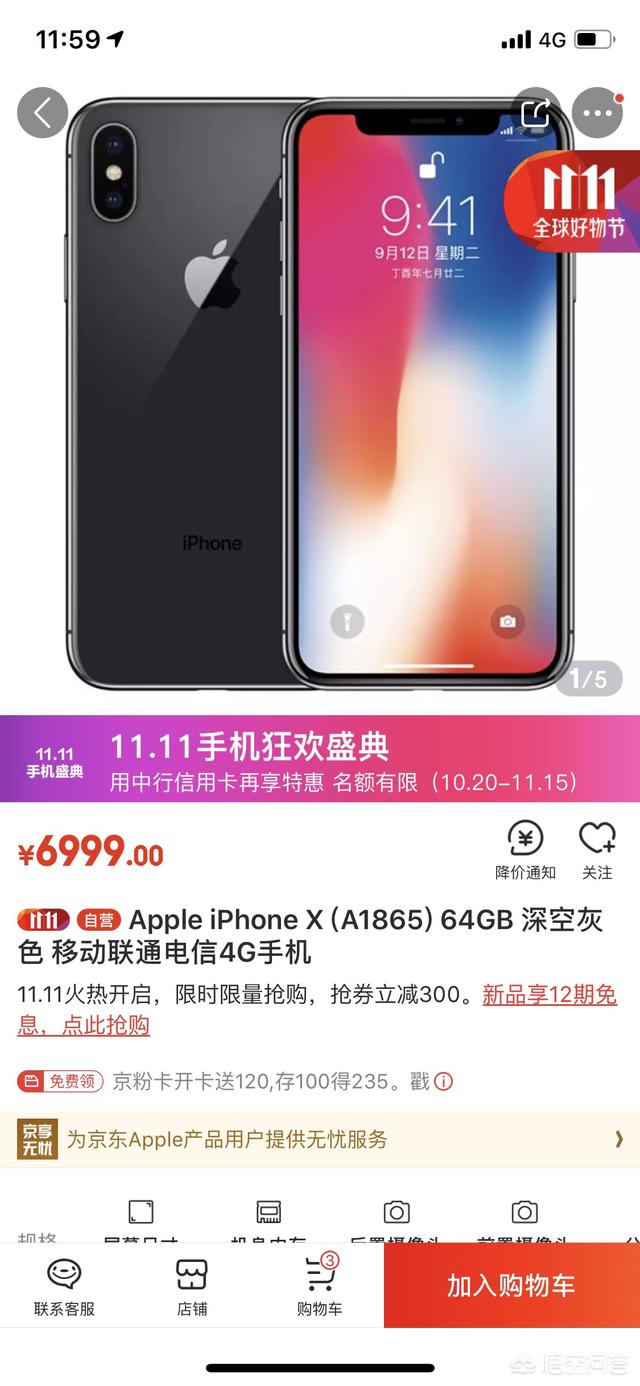Claim the 免费领 京粉卡 offer
640x1386 pixels.
click(x=61, y=1081)
